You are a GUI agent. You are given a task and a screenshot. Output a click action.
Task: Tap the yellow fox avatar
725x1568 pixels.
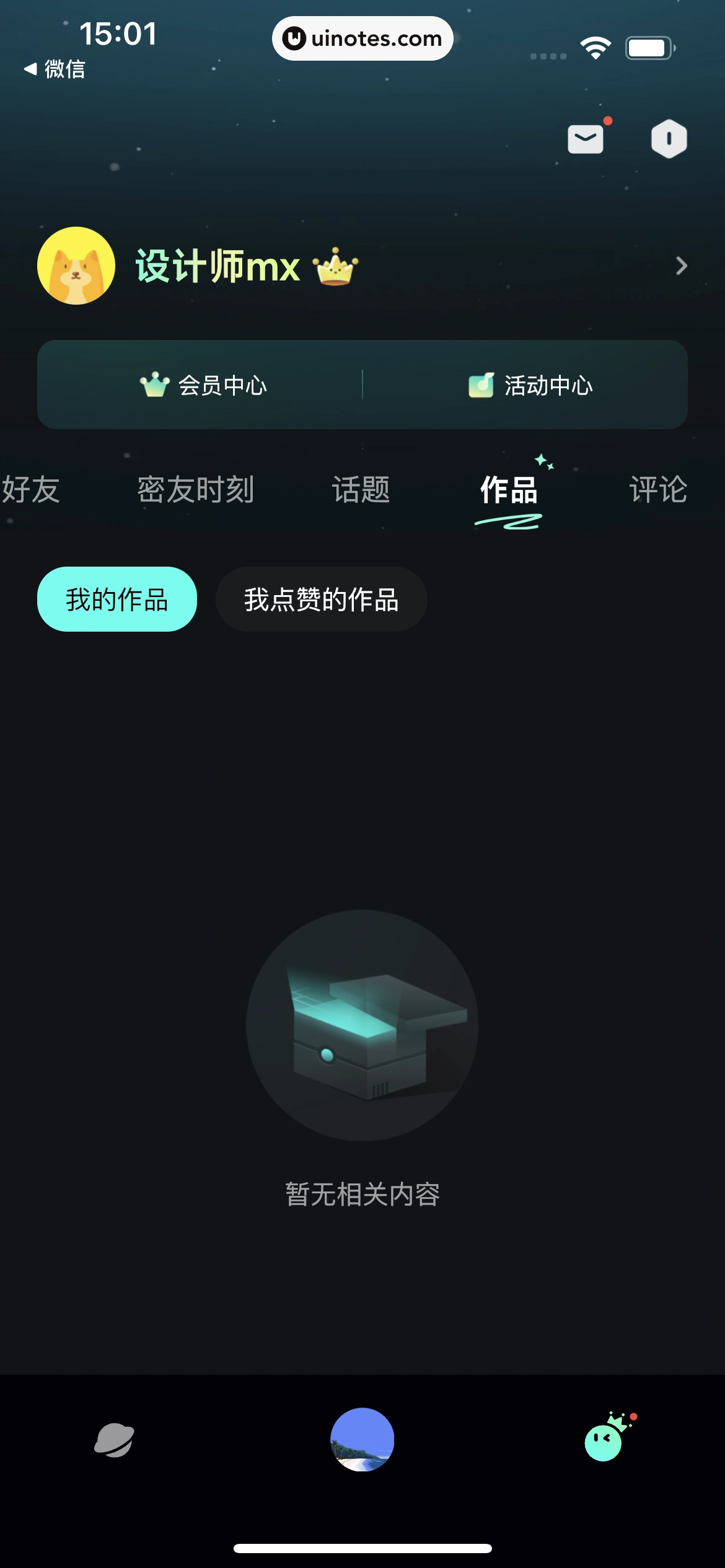coord(76,265)
